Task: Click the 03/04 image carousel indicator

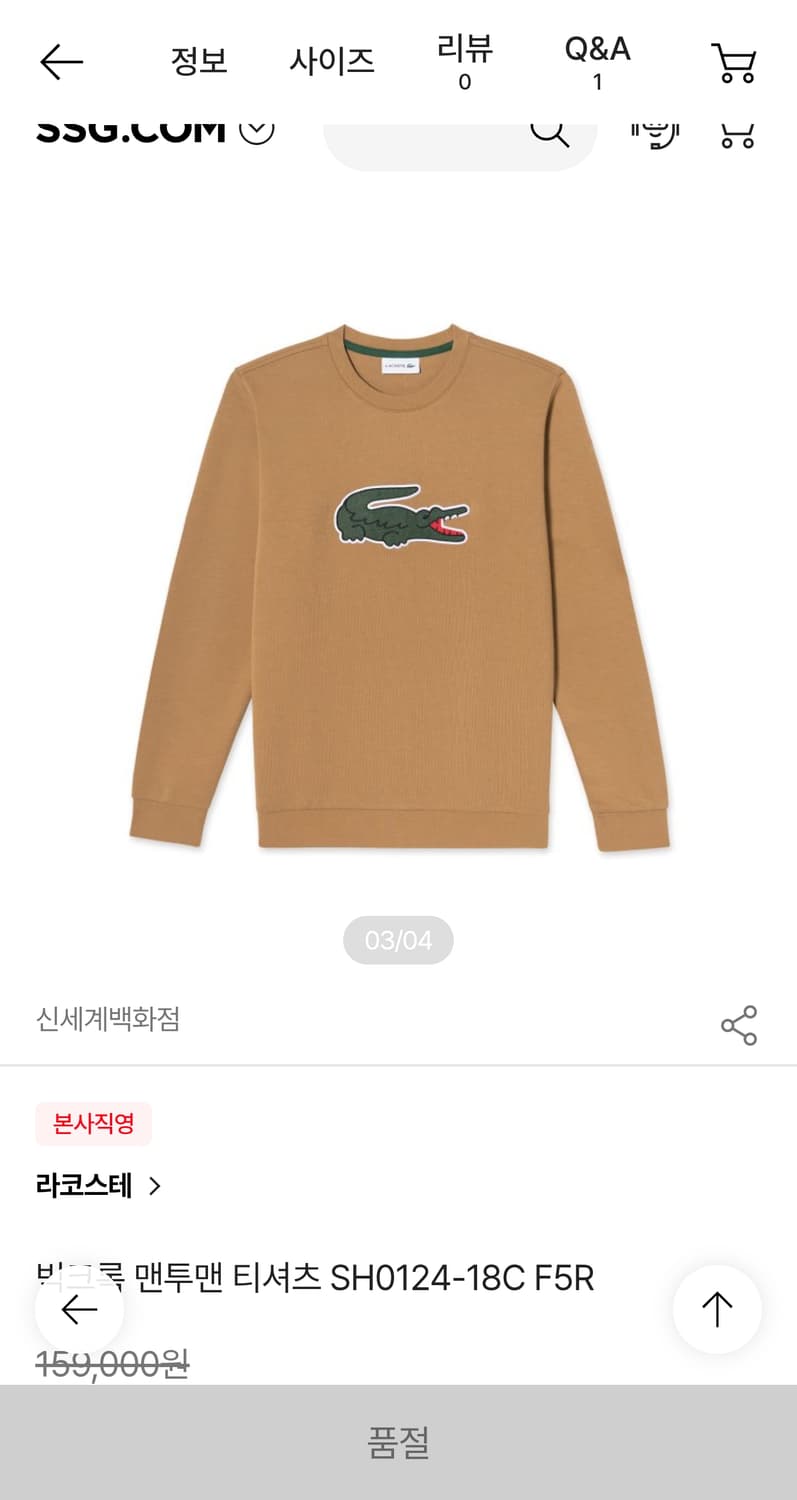Action: point(398,939)
